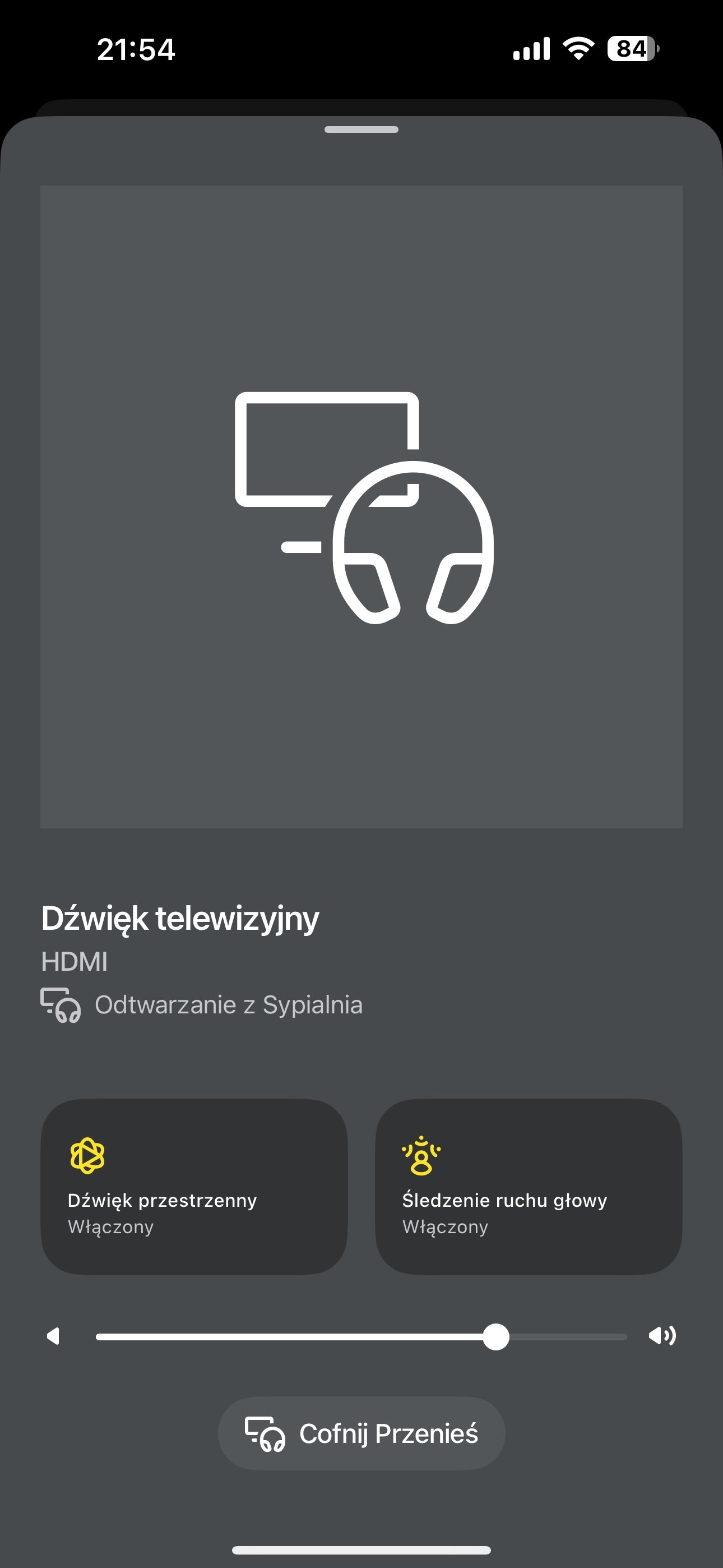Tap the volume slider track
The height and width of the screenshot is (1568, 723).
[x=361, y=1337]
